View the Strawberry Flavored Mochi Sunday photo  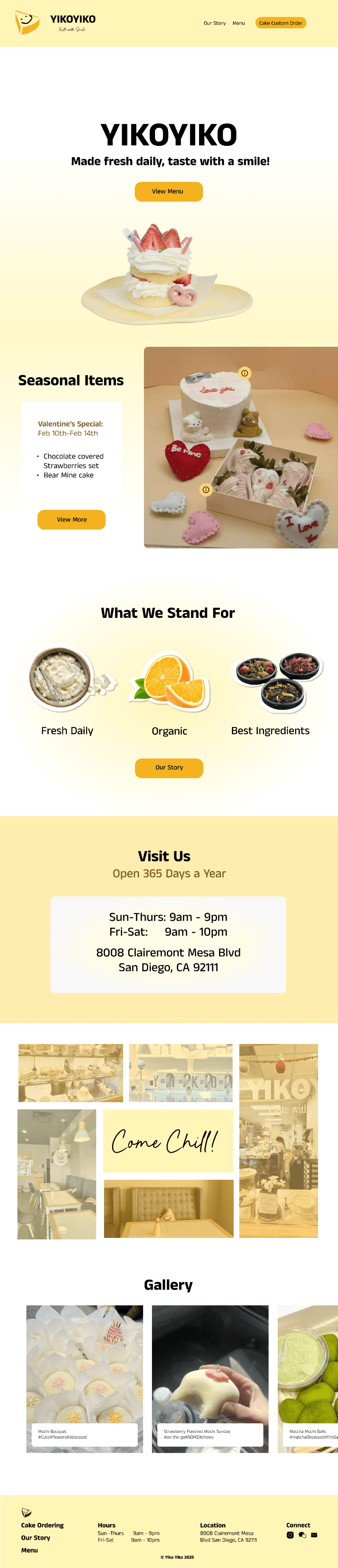point(210,1378)
